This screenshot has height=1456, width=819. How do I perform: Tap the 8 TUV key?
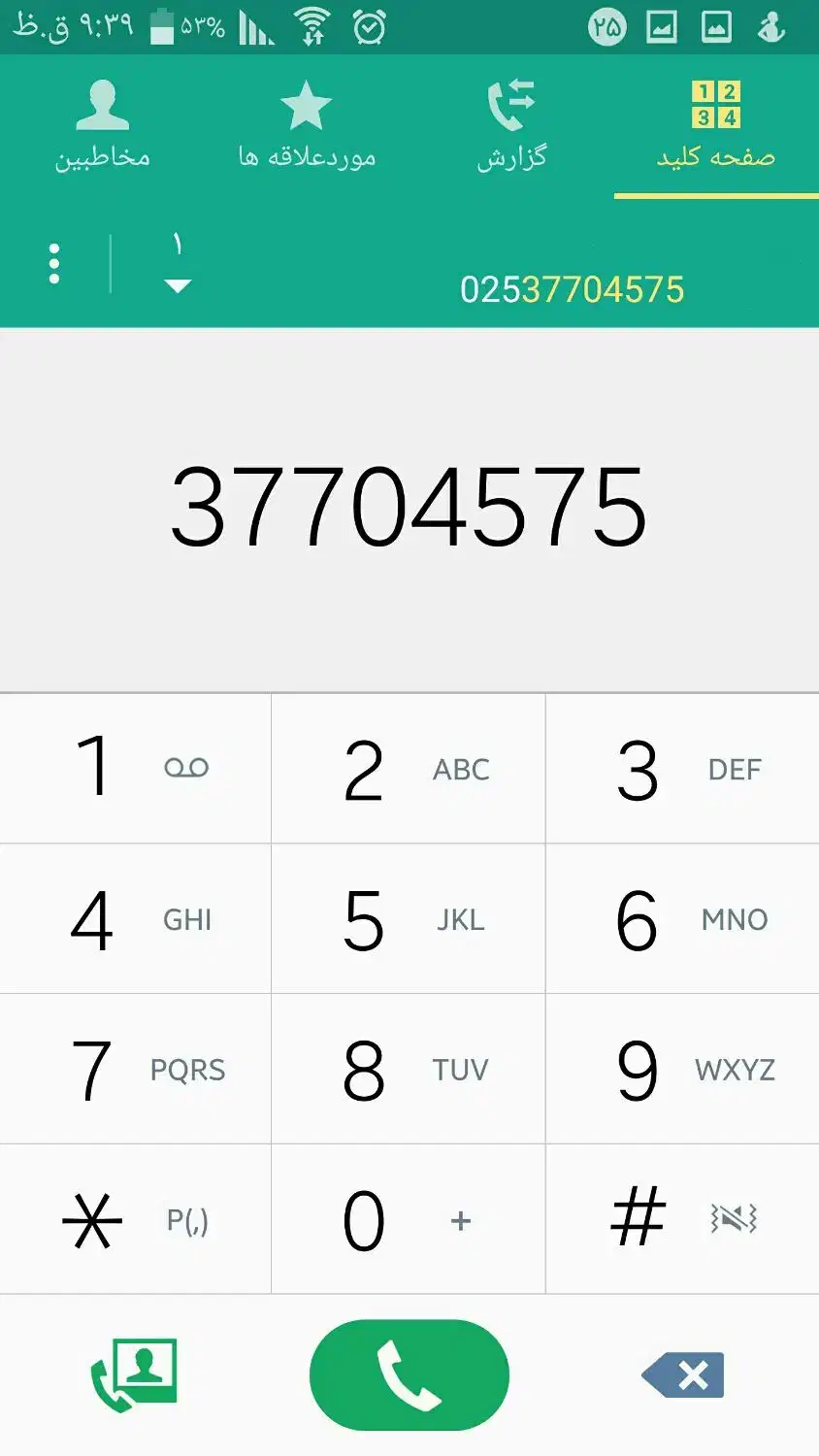409,1070
